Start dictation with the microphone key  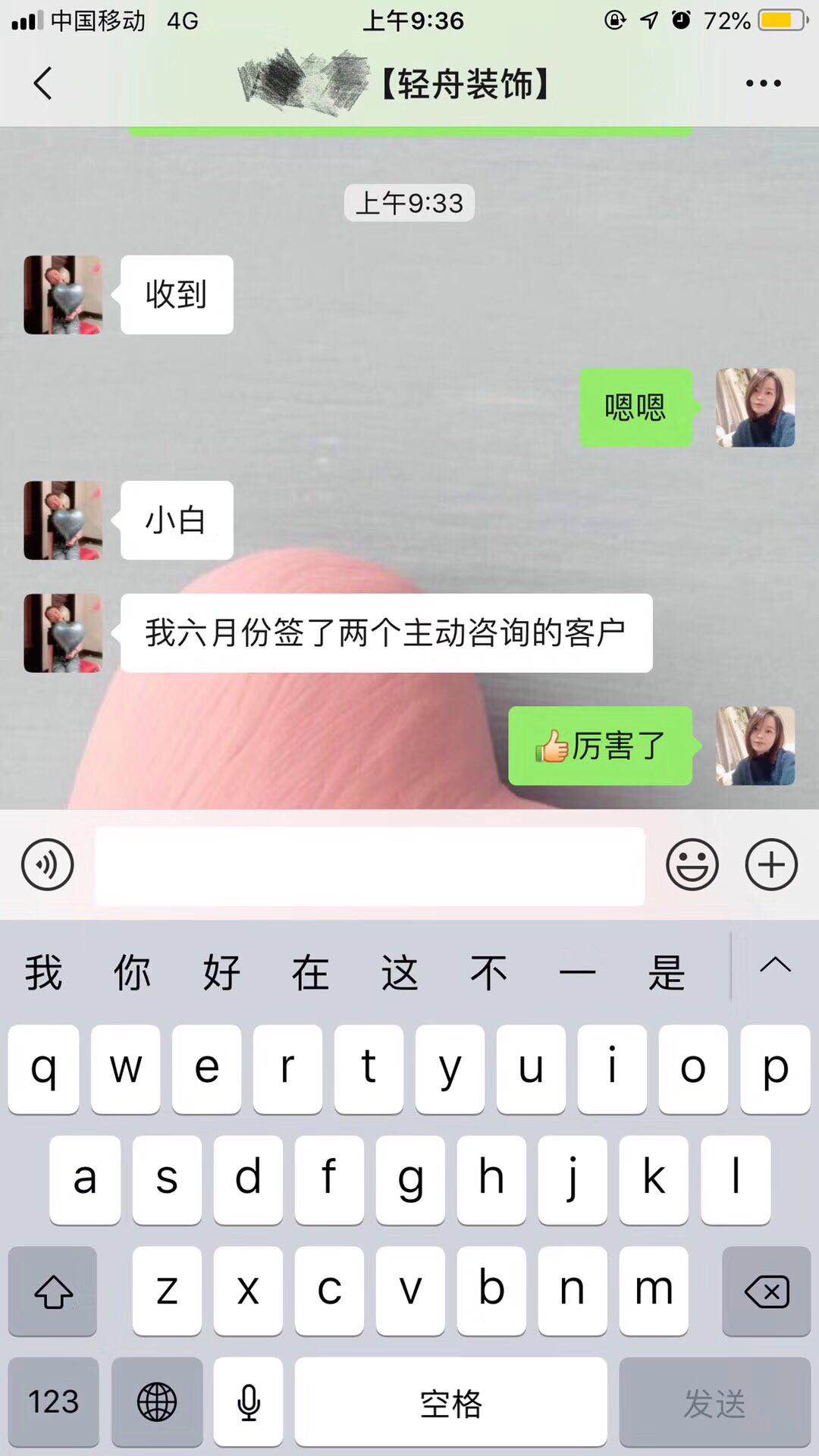coord(249,1402)
